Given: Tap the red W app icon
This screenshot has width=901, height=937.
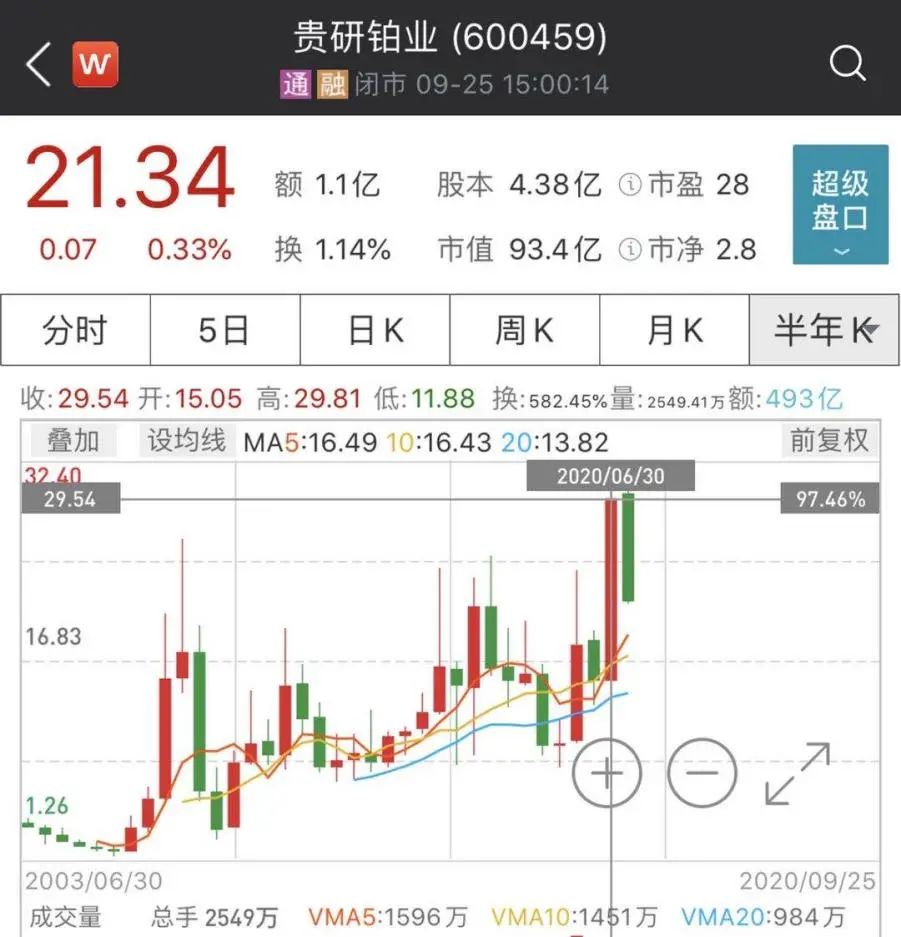Looking at the screenshot, I should tap(95, 65).
